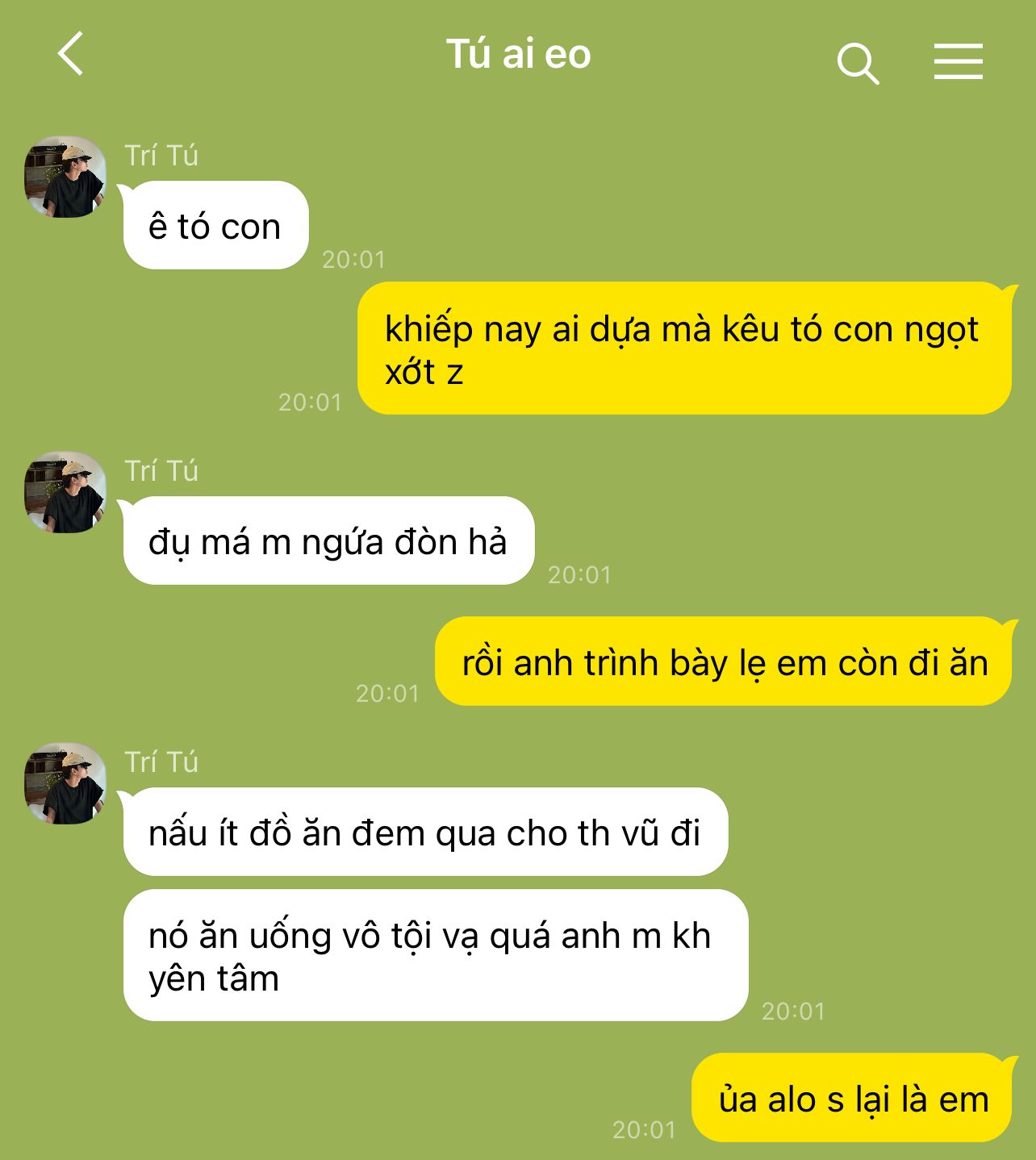The width and height of the screenshot is (1036, 1160).
Task: Open Trí Tú's avatar beside 'ê tó con'
Action: (x=65, y=177)
